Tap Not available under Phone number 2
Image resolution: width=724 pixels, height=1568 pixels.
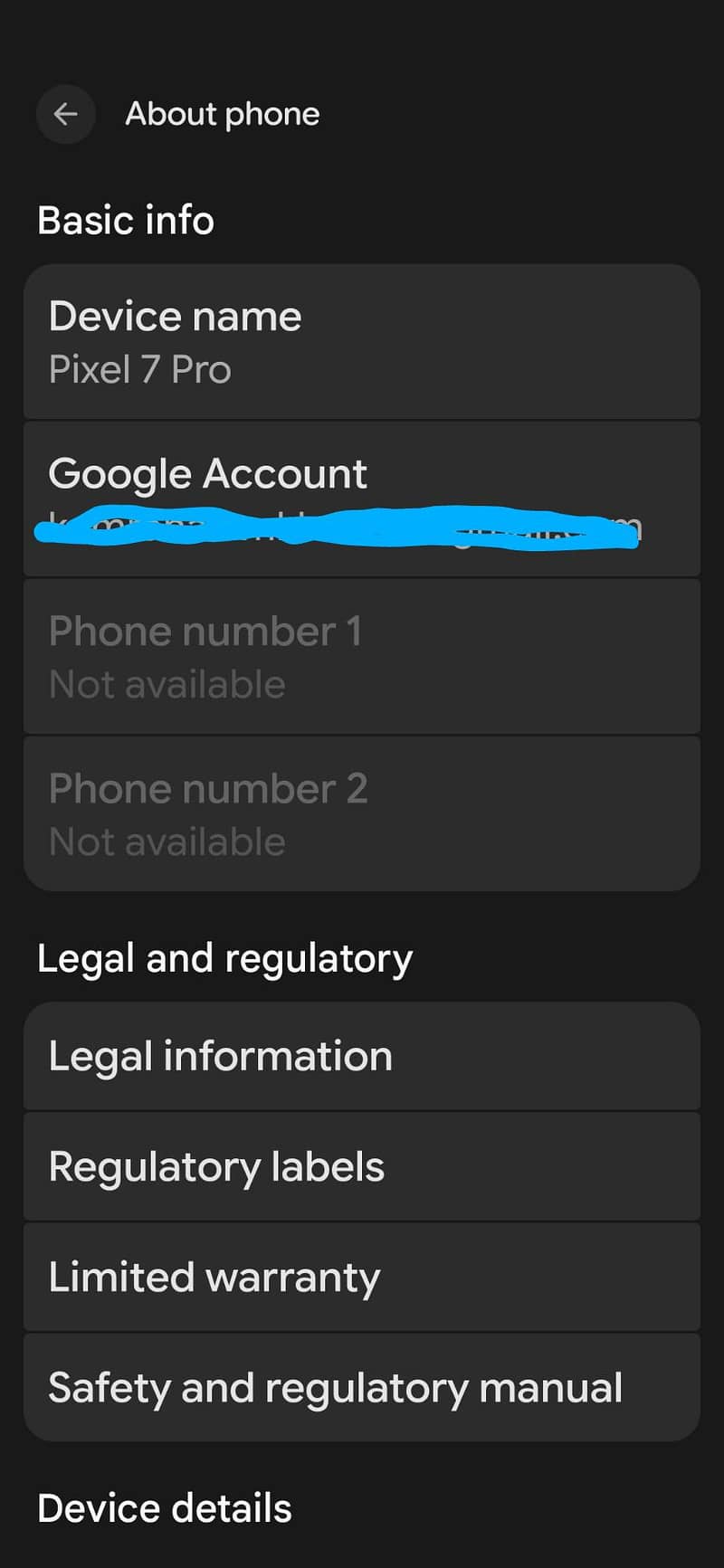[x=167, y=841]
